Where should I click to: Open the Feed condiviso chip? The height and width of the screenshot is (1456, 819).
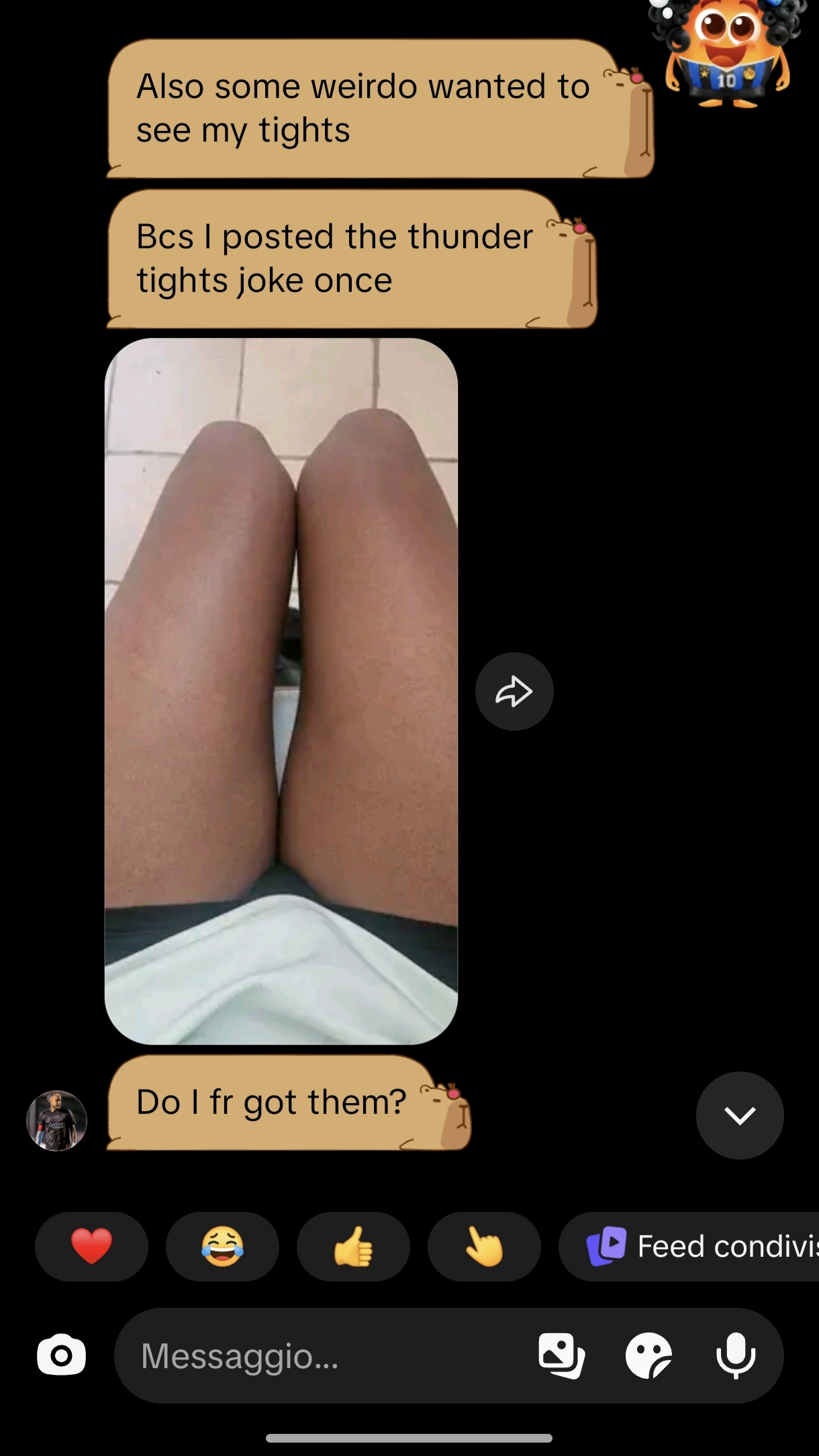[x=689, y=1247]
